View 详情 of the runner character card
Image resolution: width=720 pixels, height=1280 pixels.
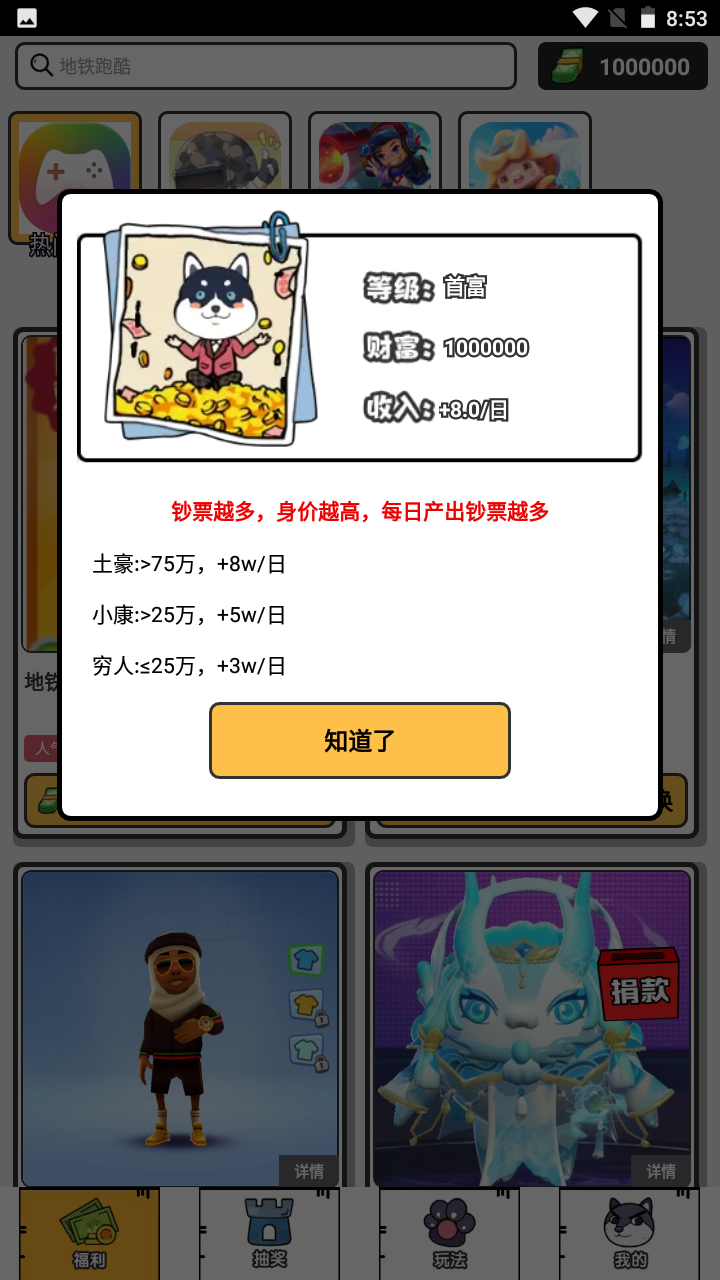pos(308,1171)
